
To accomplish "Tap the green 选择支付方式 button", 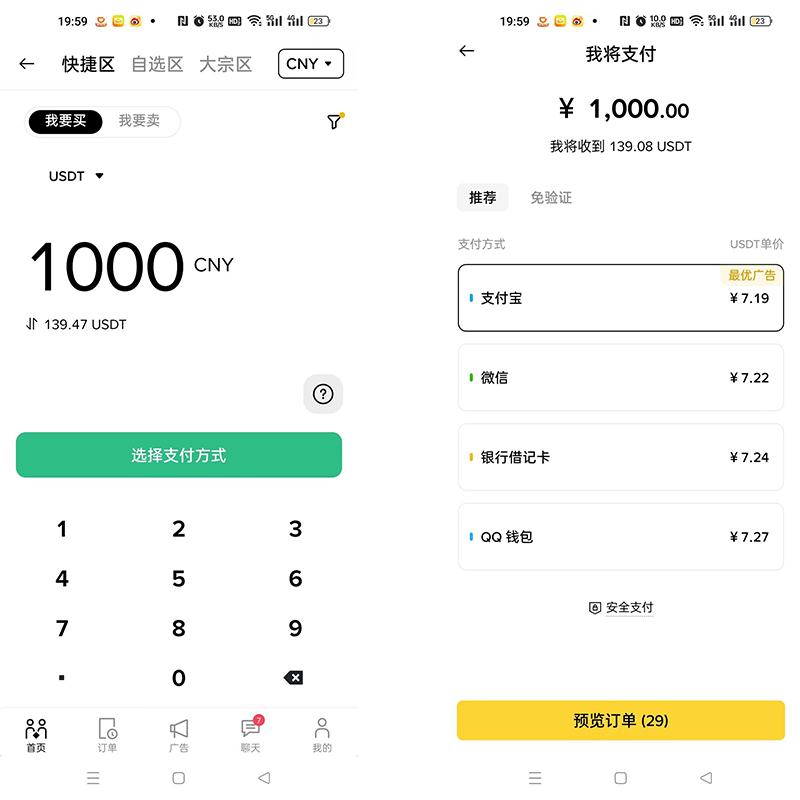I will 179,455.
